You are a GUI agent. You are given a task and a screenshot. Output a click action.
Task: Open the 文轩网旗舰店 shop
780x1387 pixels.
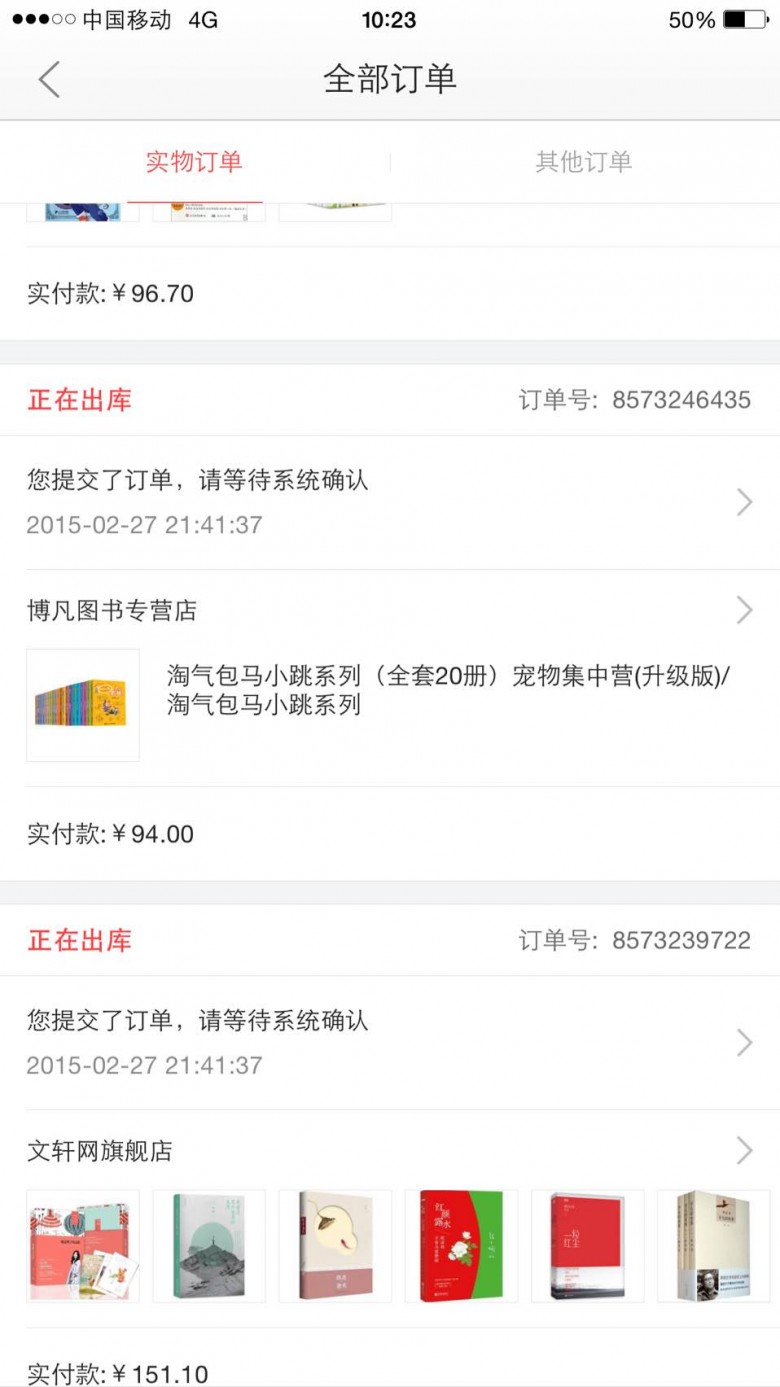click(390, 1151)
